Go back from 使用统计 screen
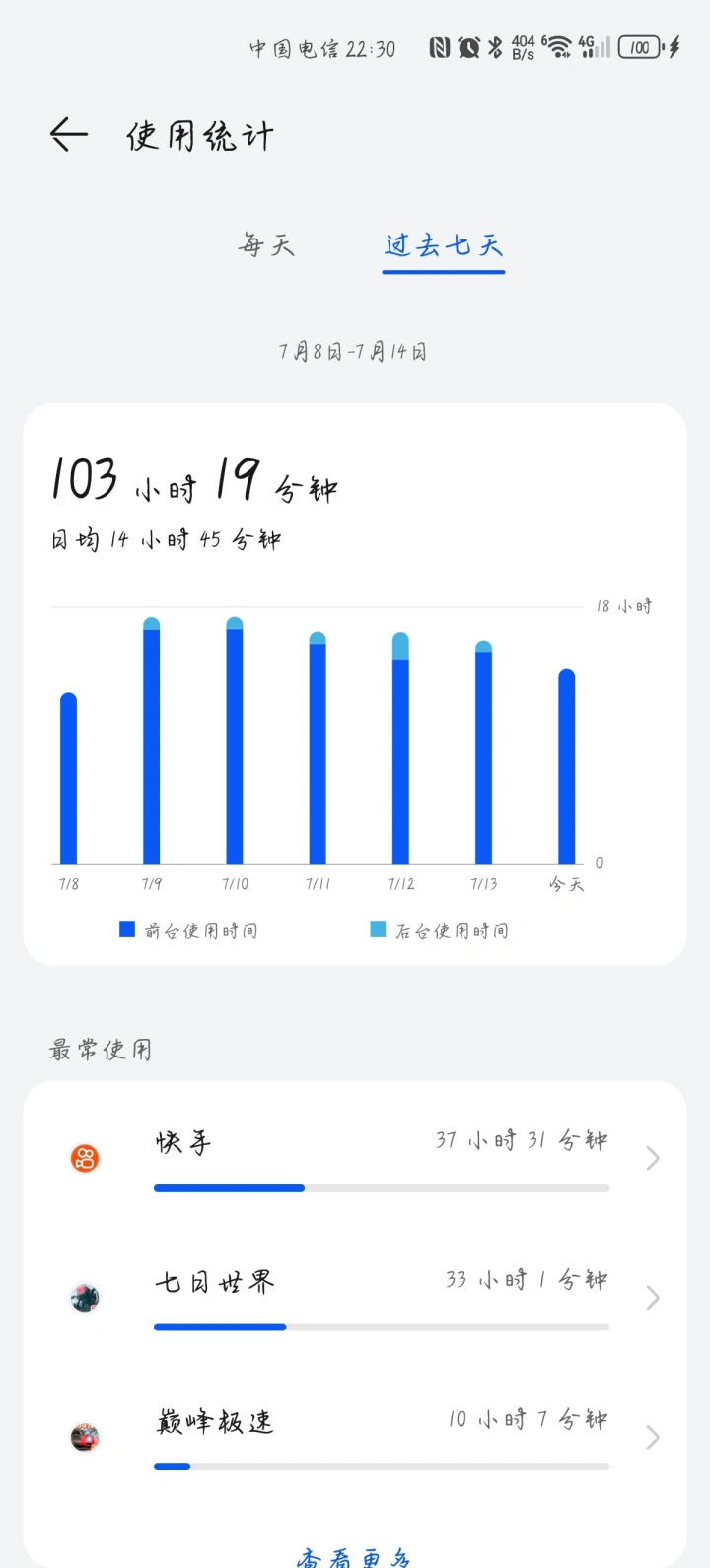Screen dimensions: 710x1568 (x=69, y=135)
